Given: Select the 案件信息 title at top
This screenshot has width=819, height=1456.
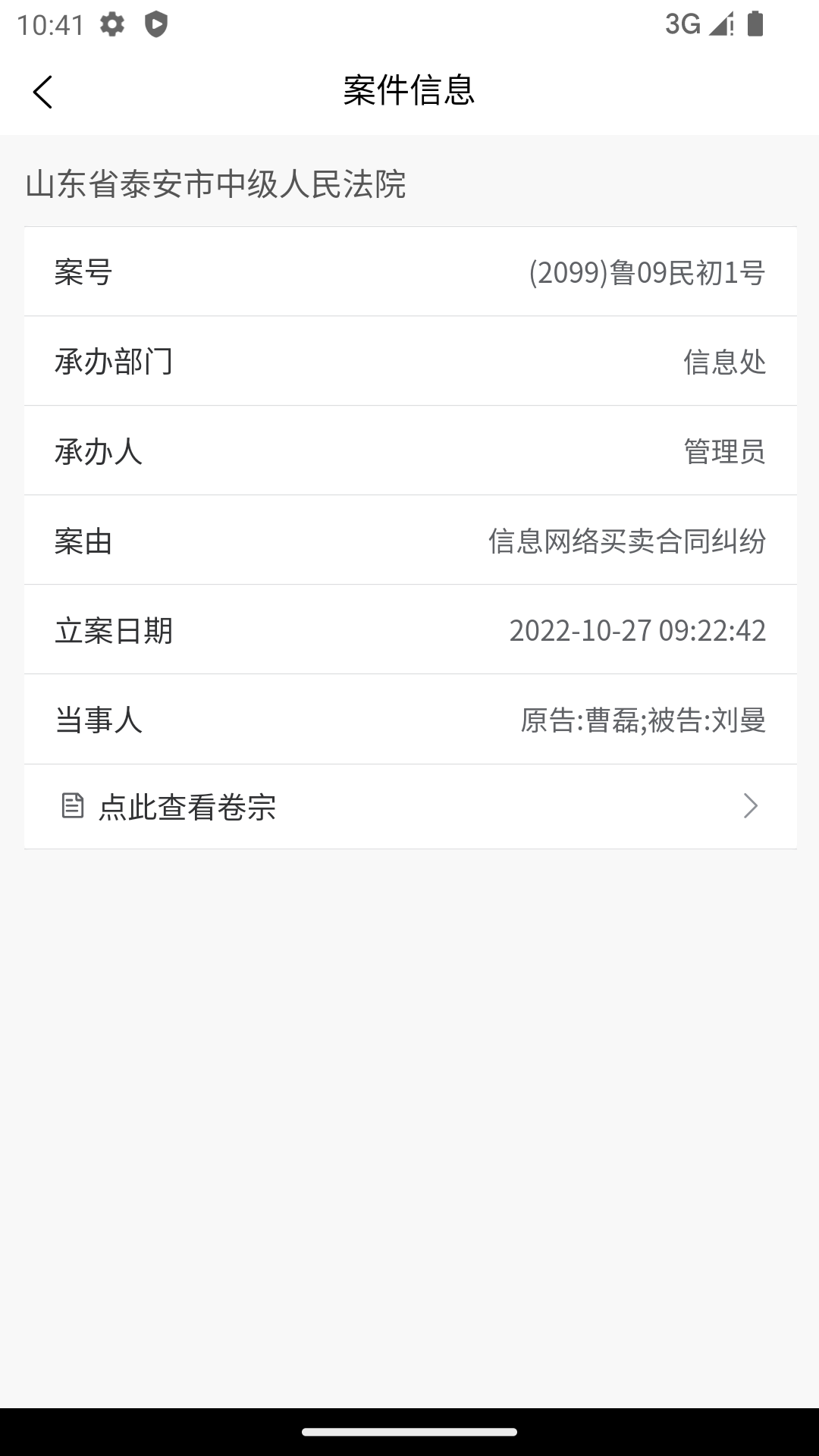Looking at the screenshot, I should [x=409, y=91].
